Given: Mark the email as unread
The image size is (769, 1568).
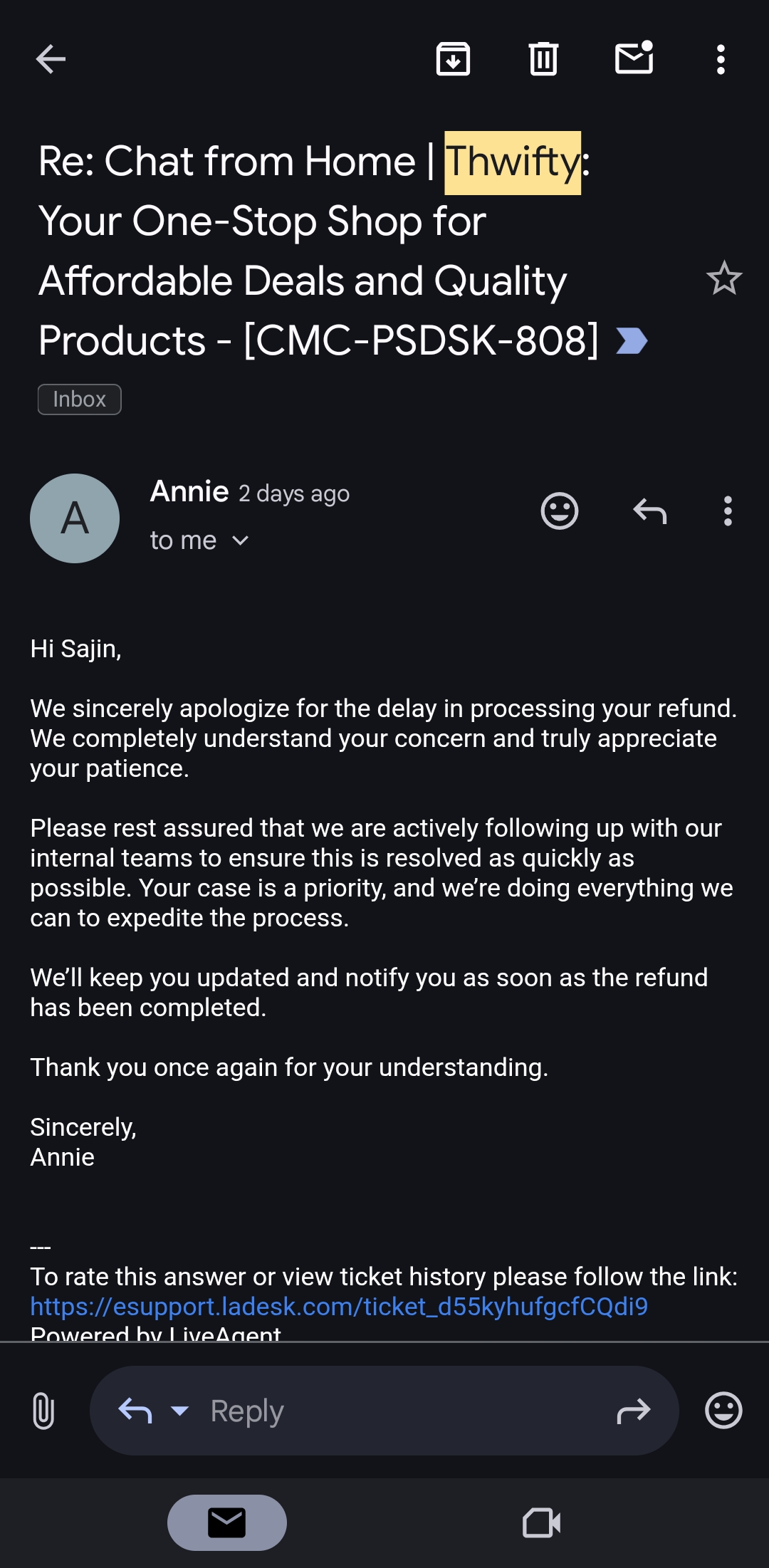Looking at the screenshot, I should (634, 58).
